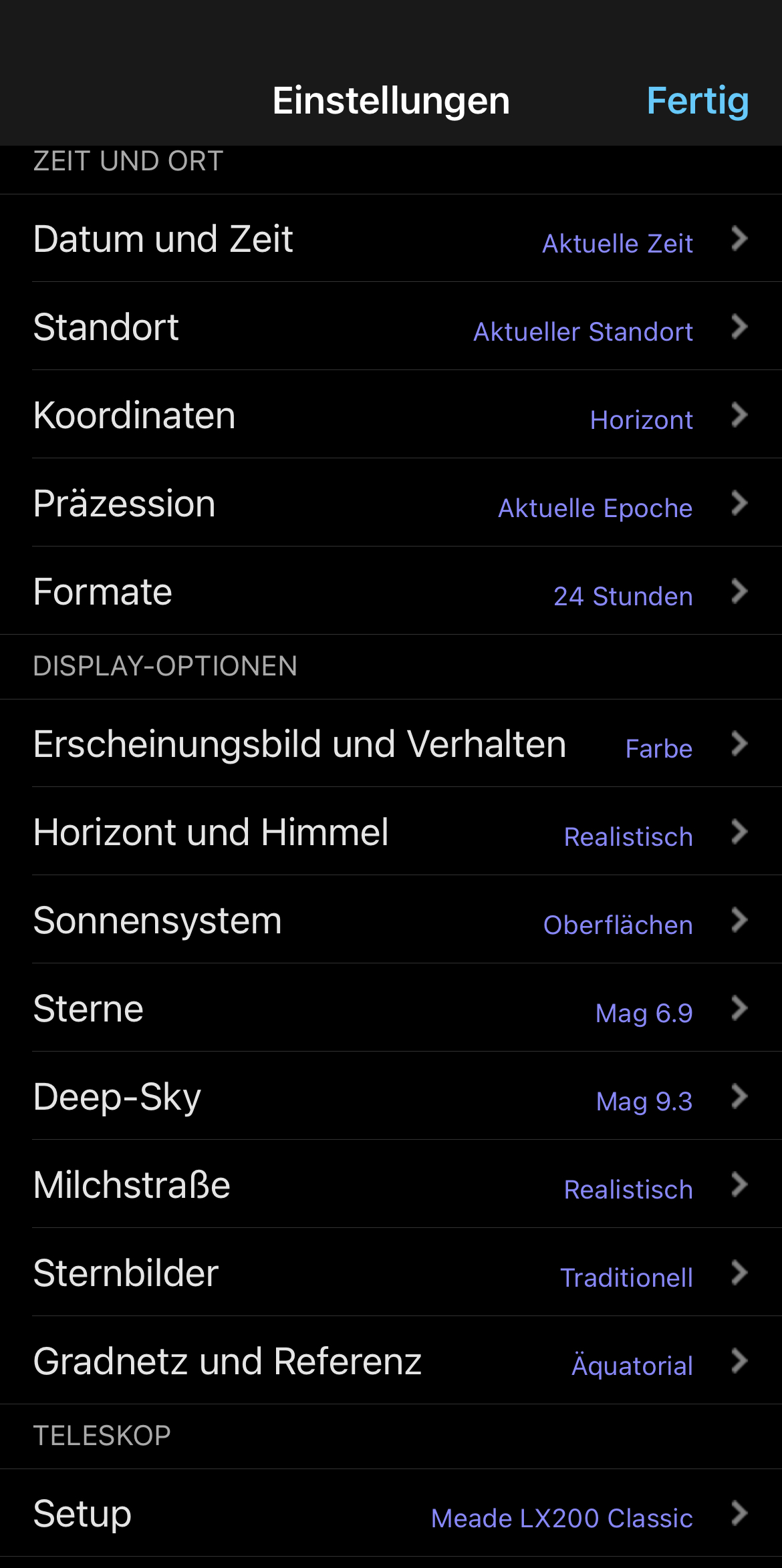This screenshot has height=1568, width=782.
Task: Select the Milchstraße row
Action: click(391, 1185)
